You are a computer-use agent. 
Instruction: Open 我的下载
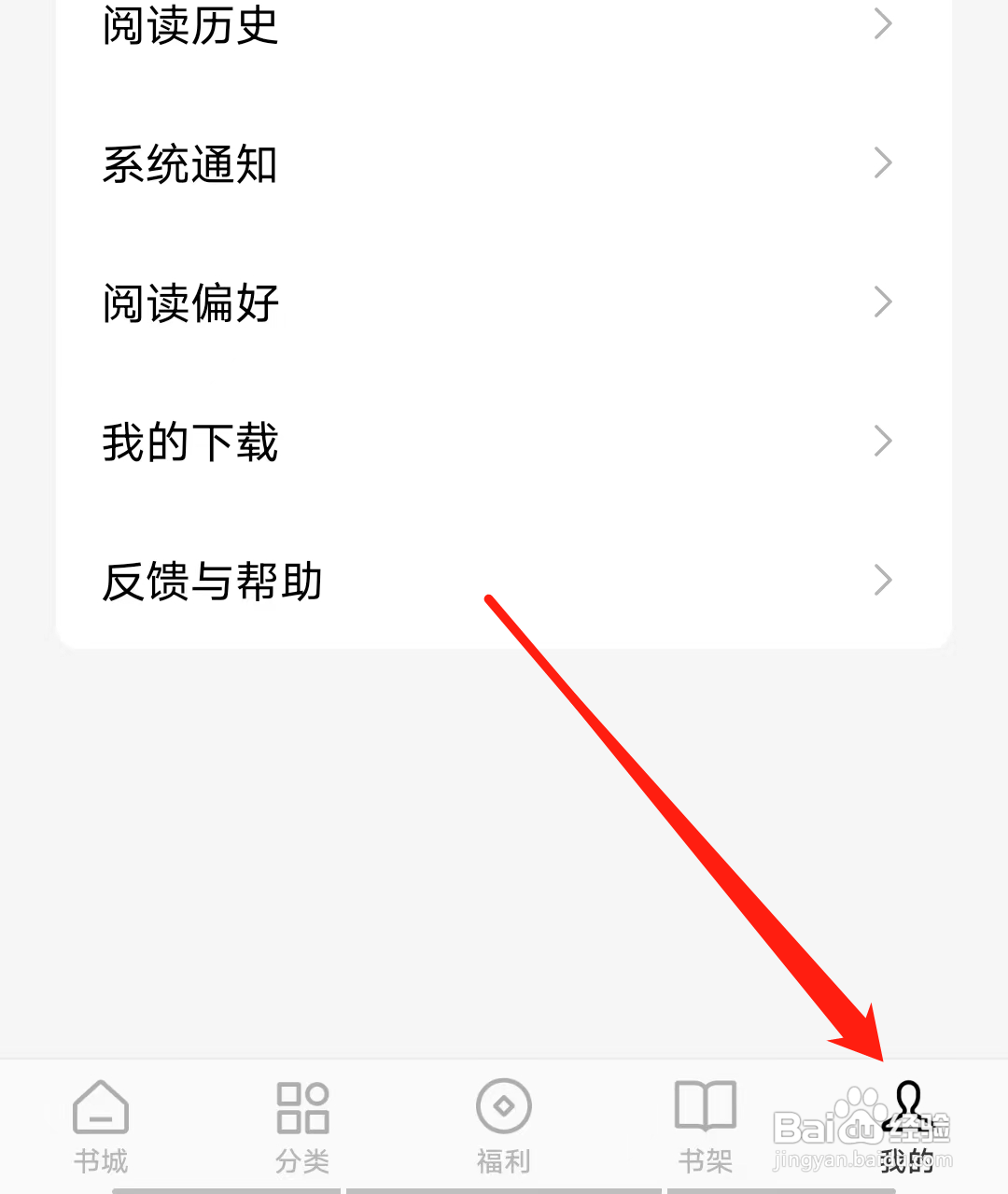click(x=189, y=442)
